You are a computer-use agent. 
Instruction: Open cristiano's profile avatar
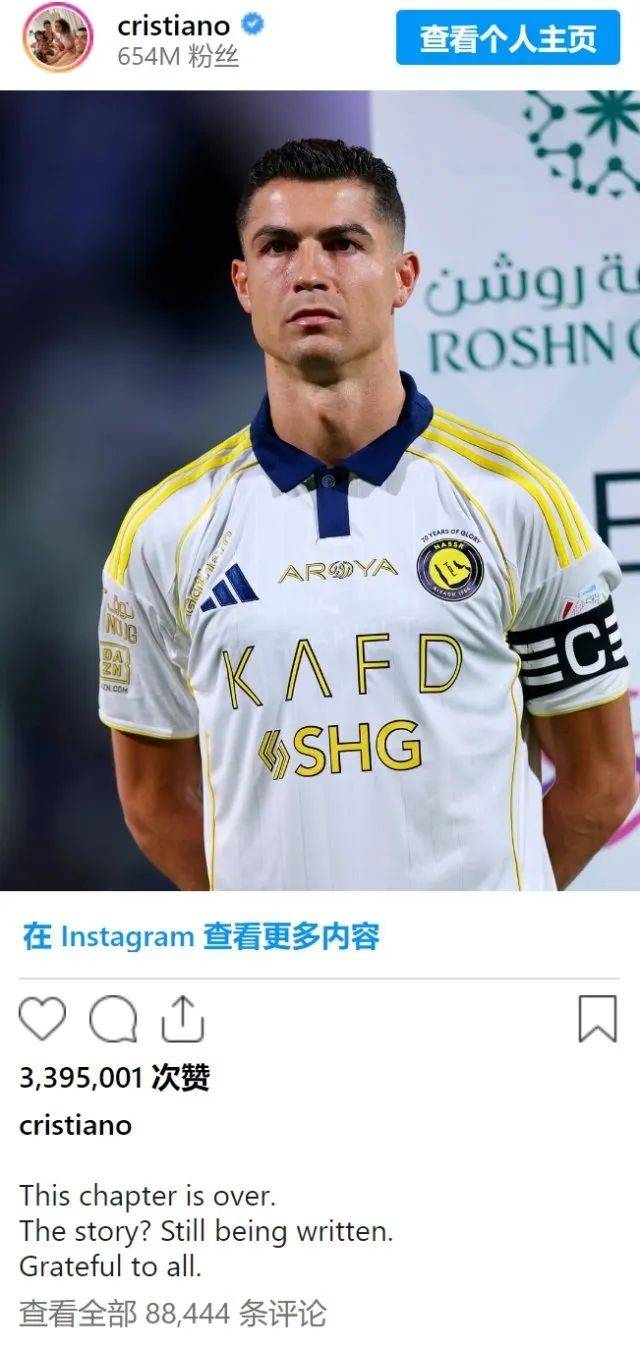click(58, 38)
